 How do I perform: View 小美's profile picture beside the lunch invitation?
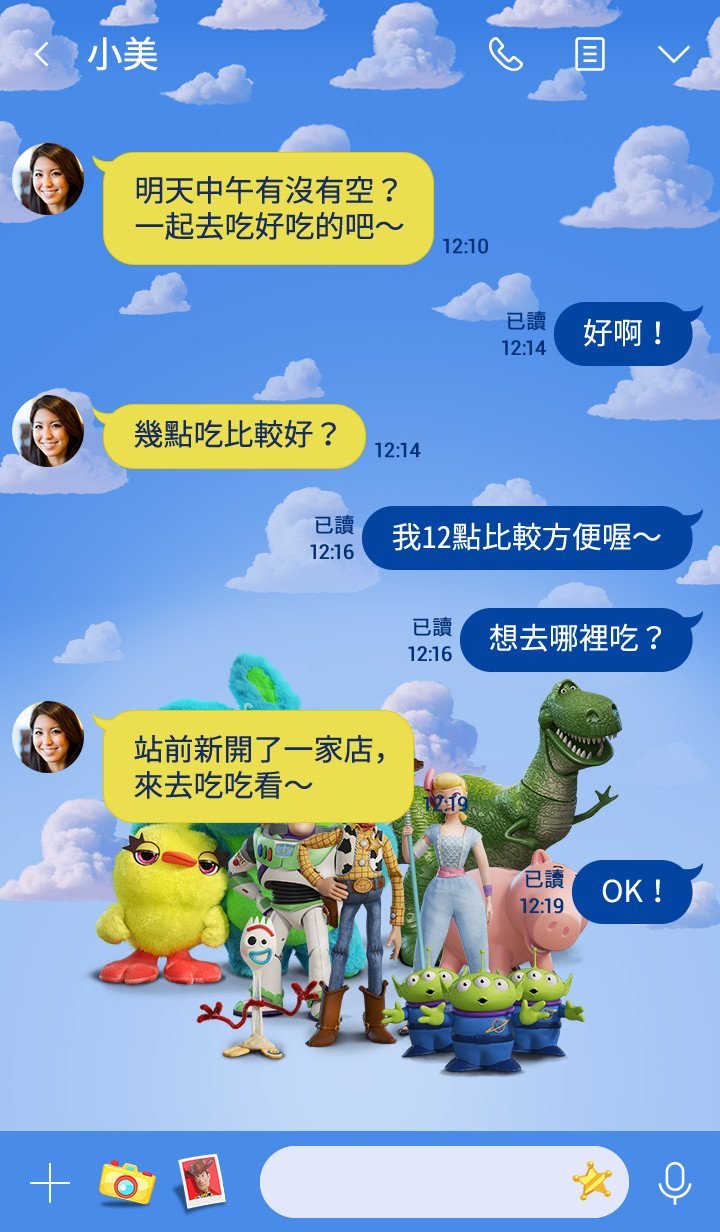coord(48,179)
